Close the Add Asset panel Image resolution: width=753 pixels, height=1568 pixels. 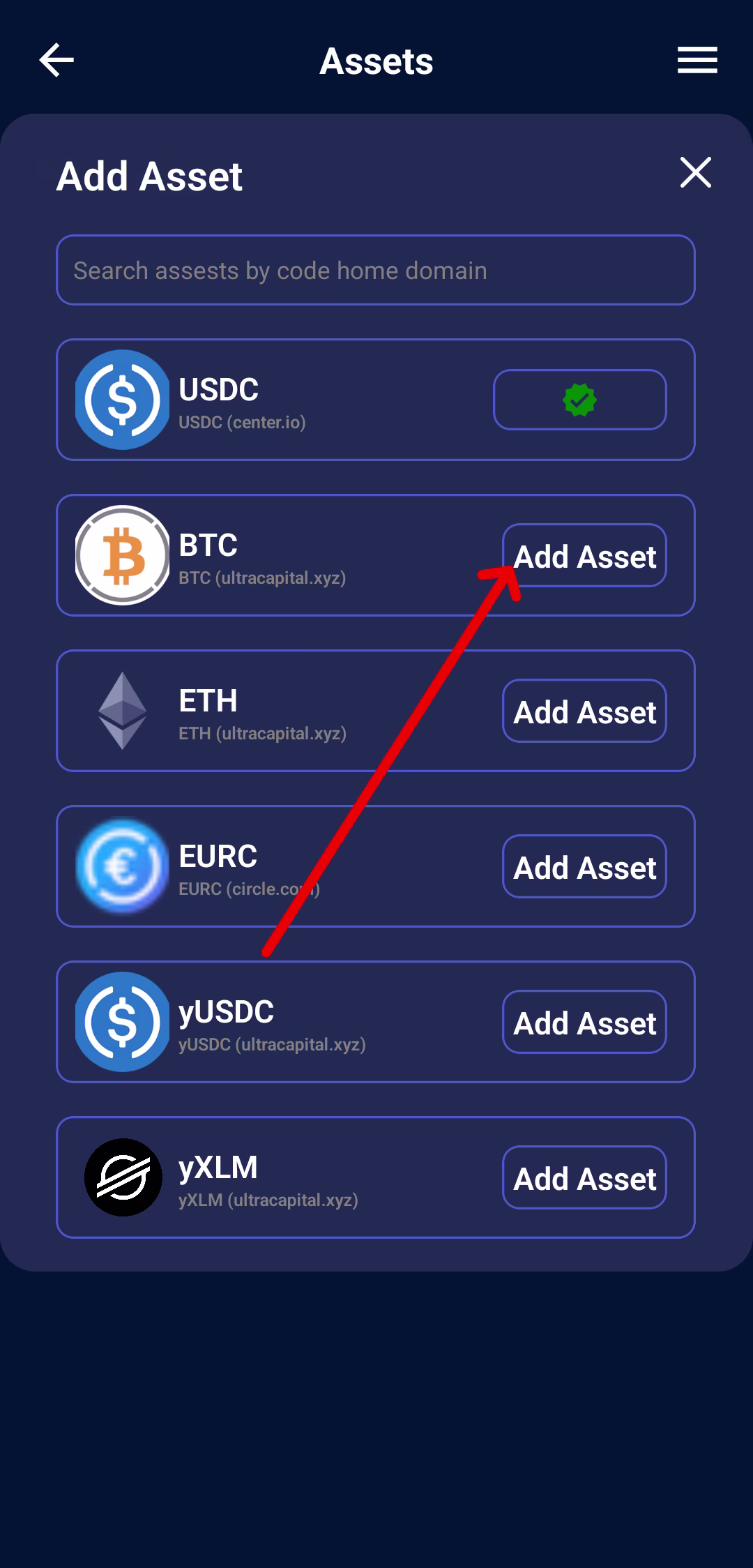click(695, 172)
